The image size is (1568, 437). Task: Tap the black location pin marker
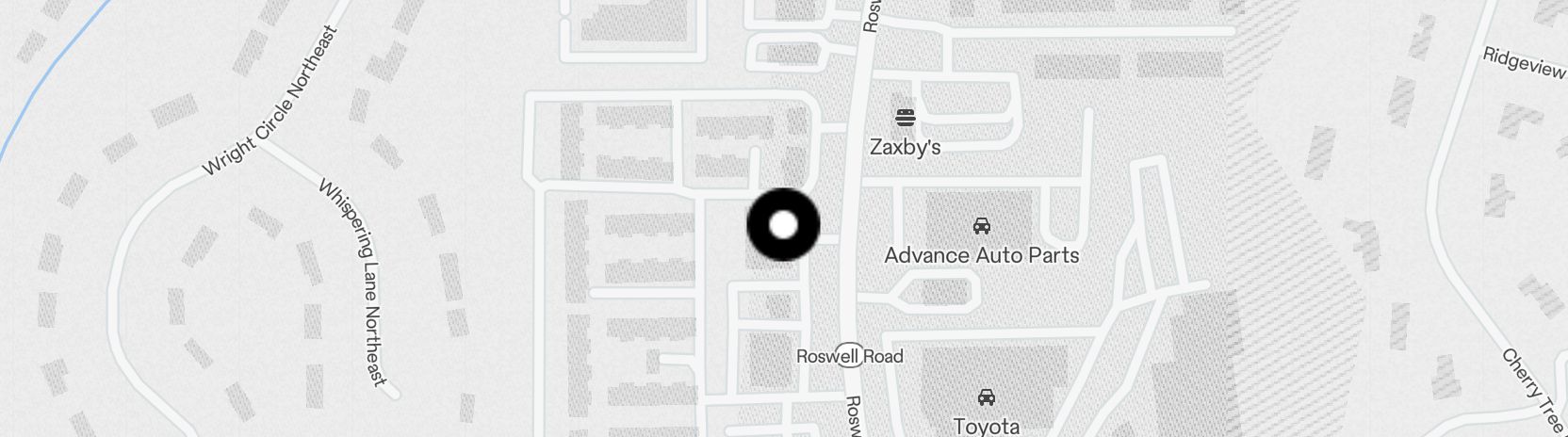(x=783, y=225)
